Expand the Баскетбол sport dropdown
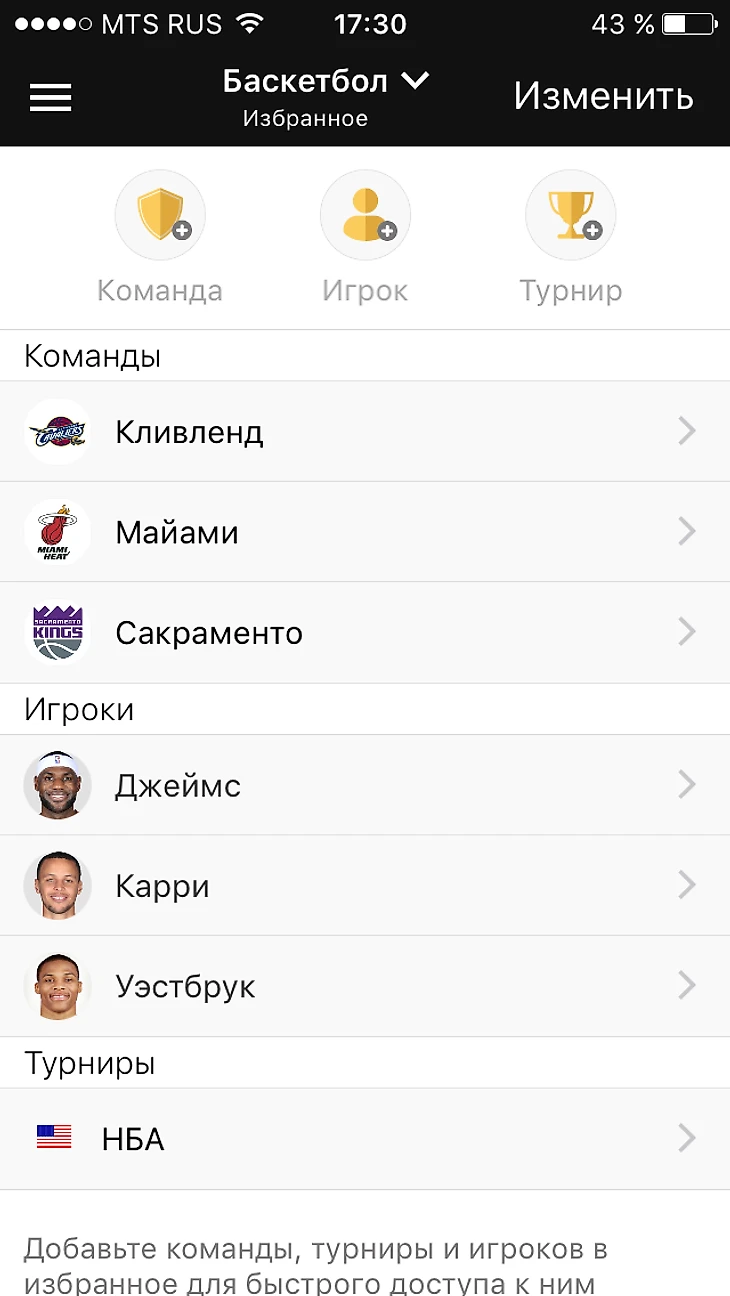 coord(326,82)
